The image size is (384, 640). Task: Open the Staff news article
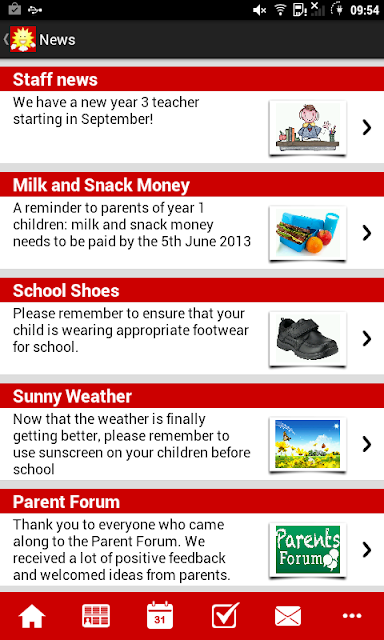pyautogui.click(x=192, y=115)
